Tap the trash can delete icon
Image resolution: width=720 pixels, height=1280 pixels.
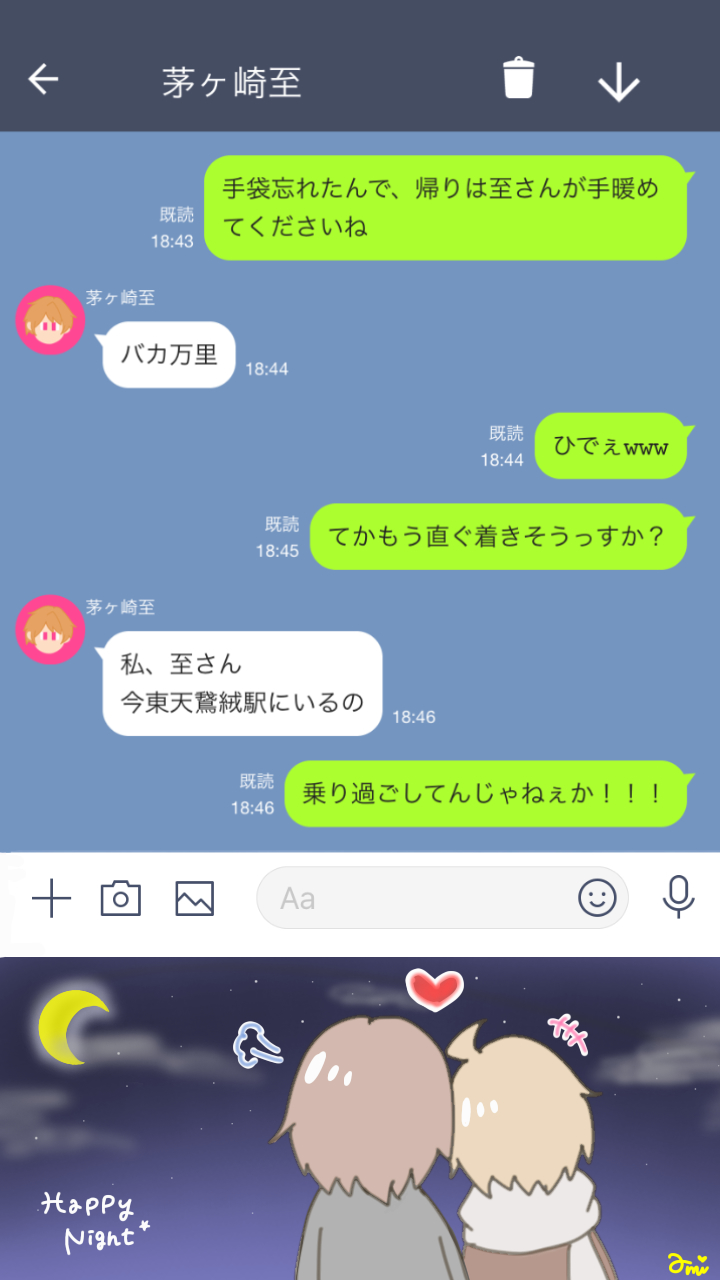point(518,78)
